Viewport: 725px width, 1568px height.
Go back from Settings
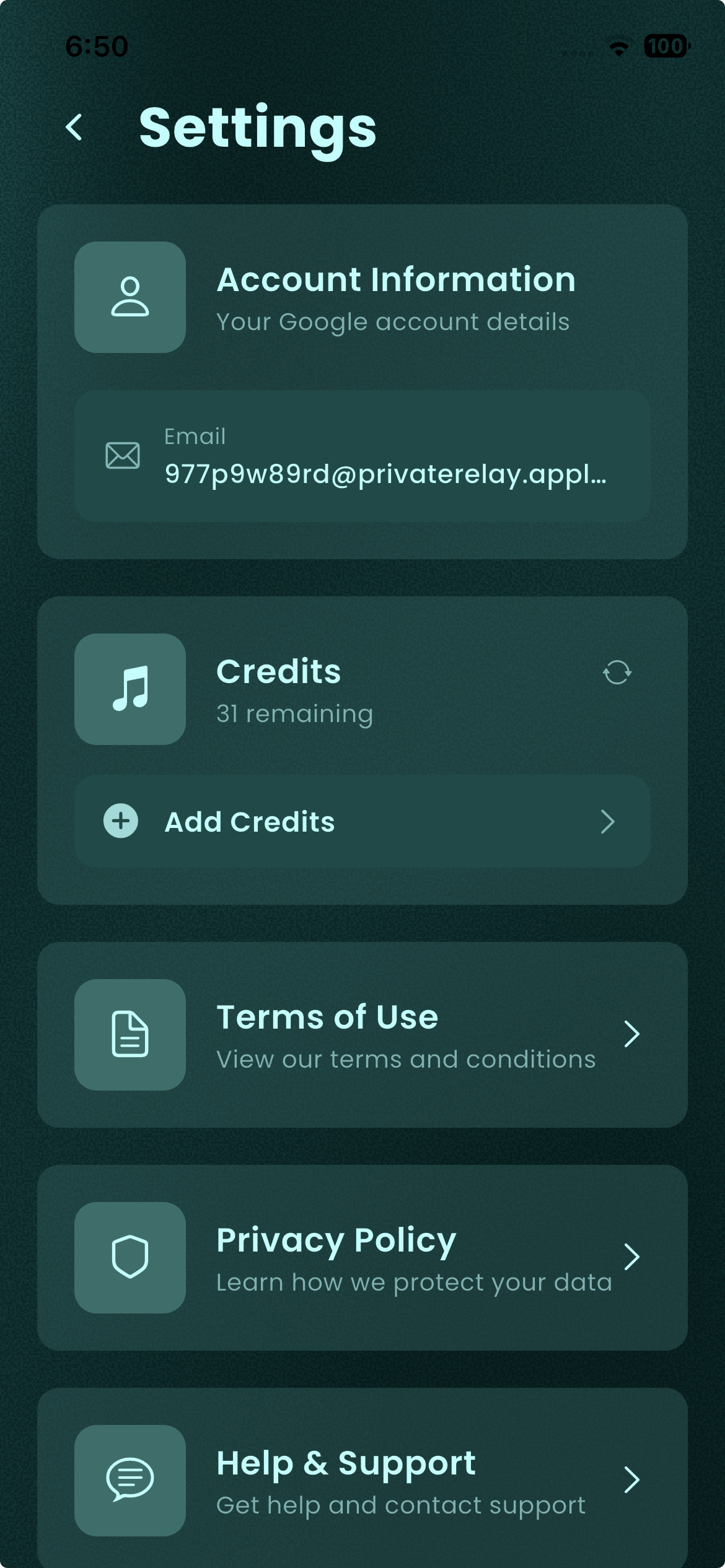click(74, 128)
